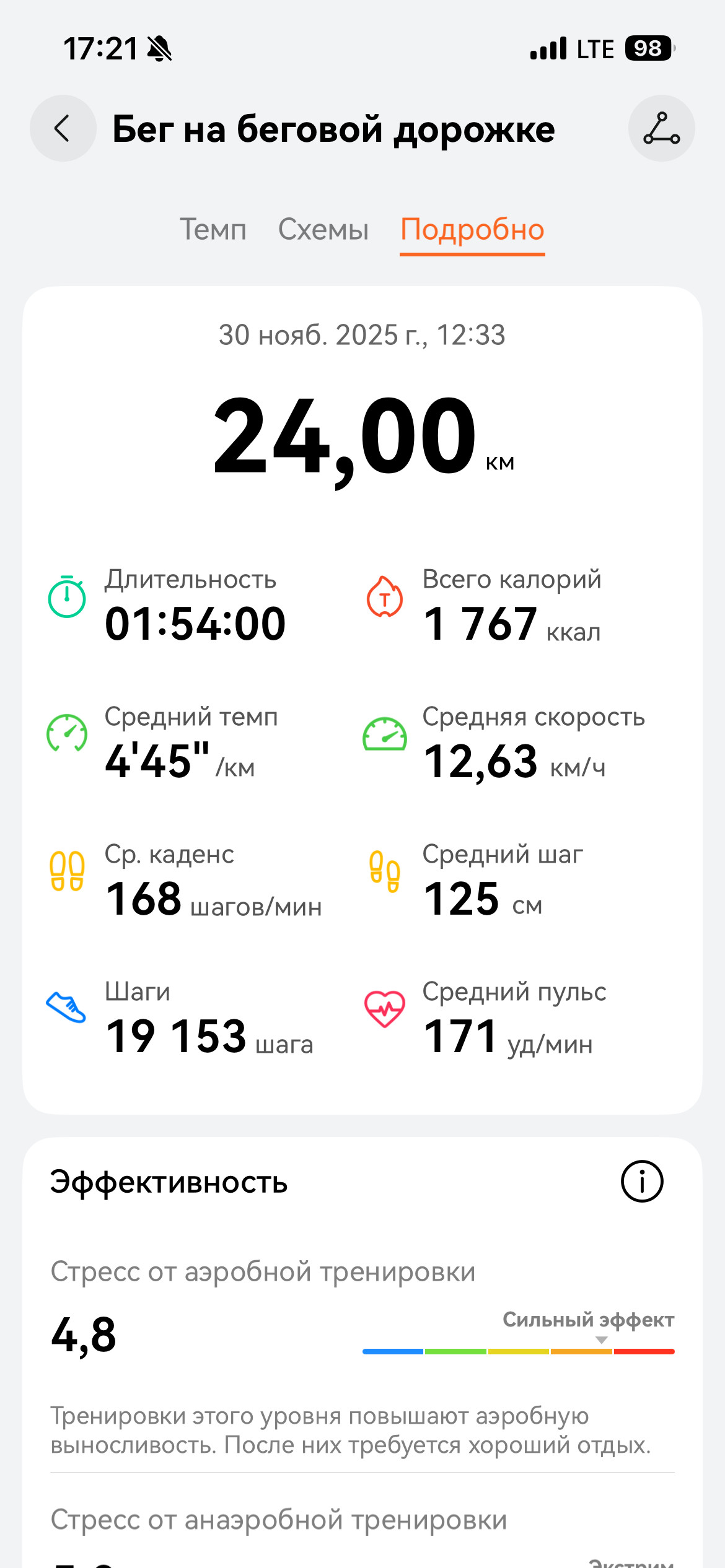Switch to the Схемы tab
Screen dimensions: 725x1568
pos(323,230)
